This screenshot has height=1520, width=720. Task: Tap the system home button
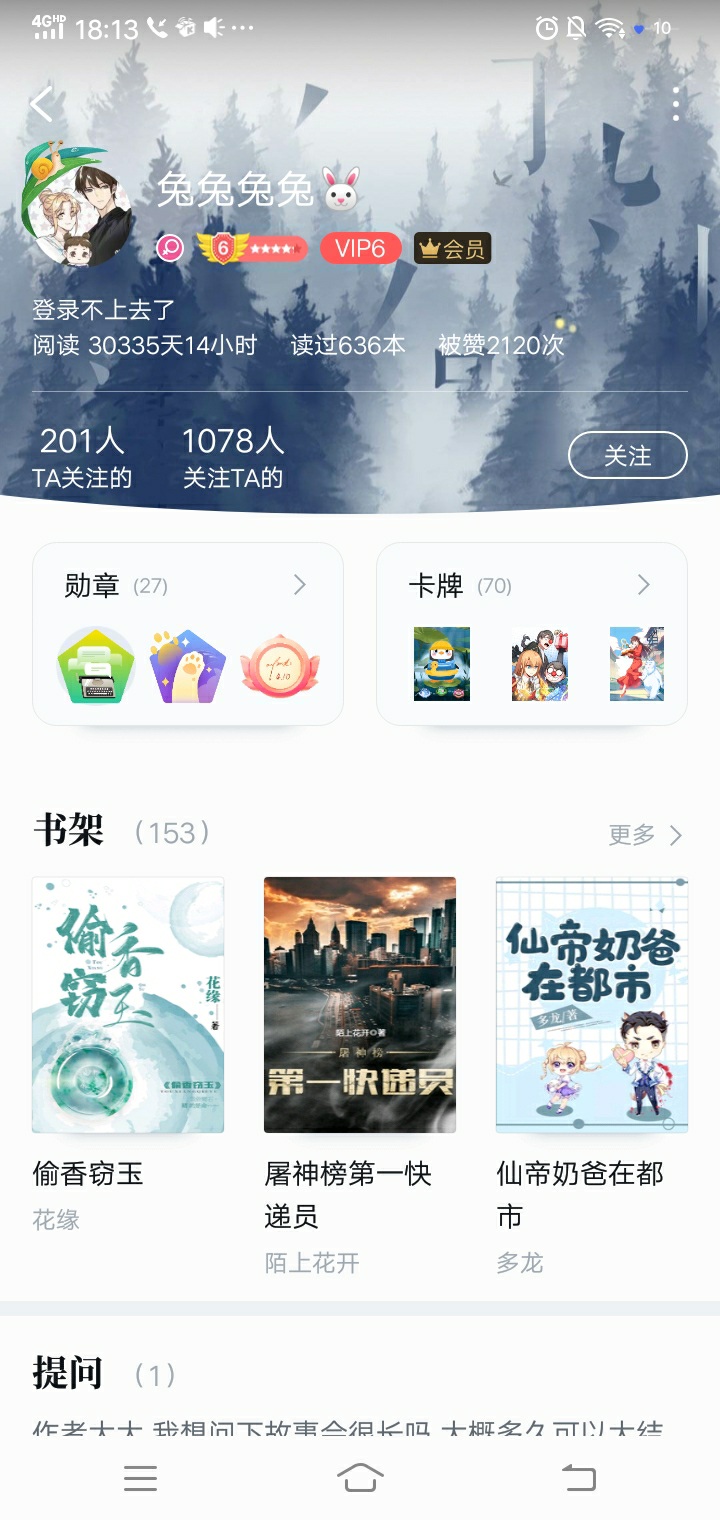tap(360, 1477)
